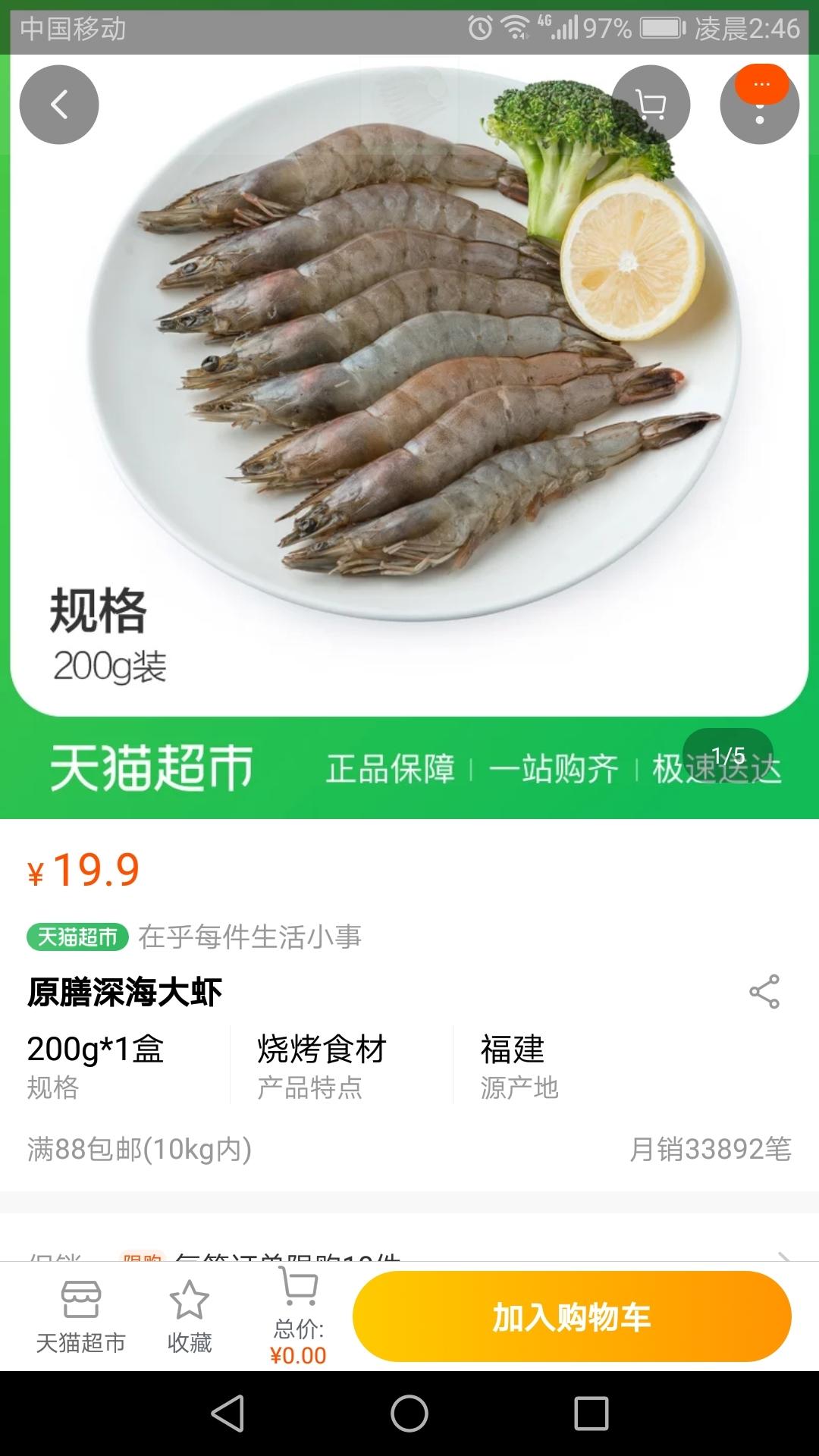Image resolution: width=819 pixels, height=1456 pixels.
Task: Open system recent apps
Action: [x=591, y=1414]
